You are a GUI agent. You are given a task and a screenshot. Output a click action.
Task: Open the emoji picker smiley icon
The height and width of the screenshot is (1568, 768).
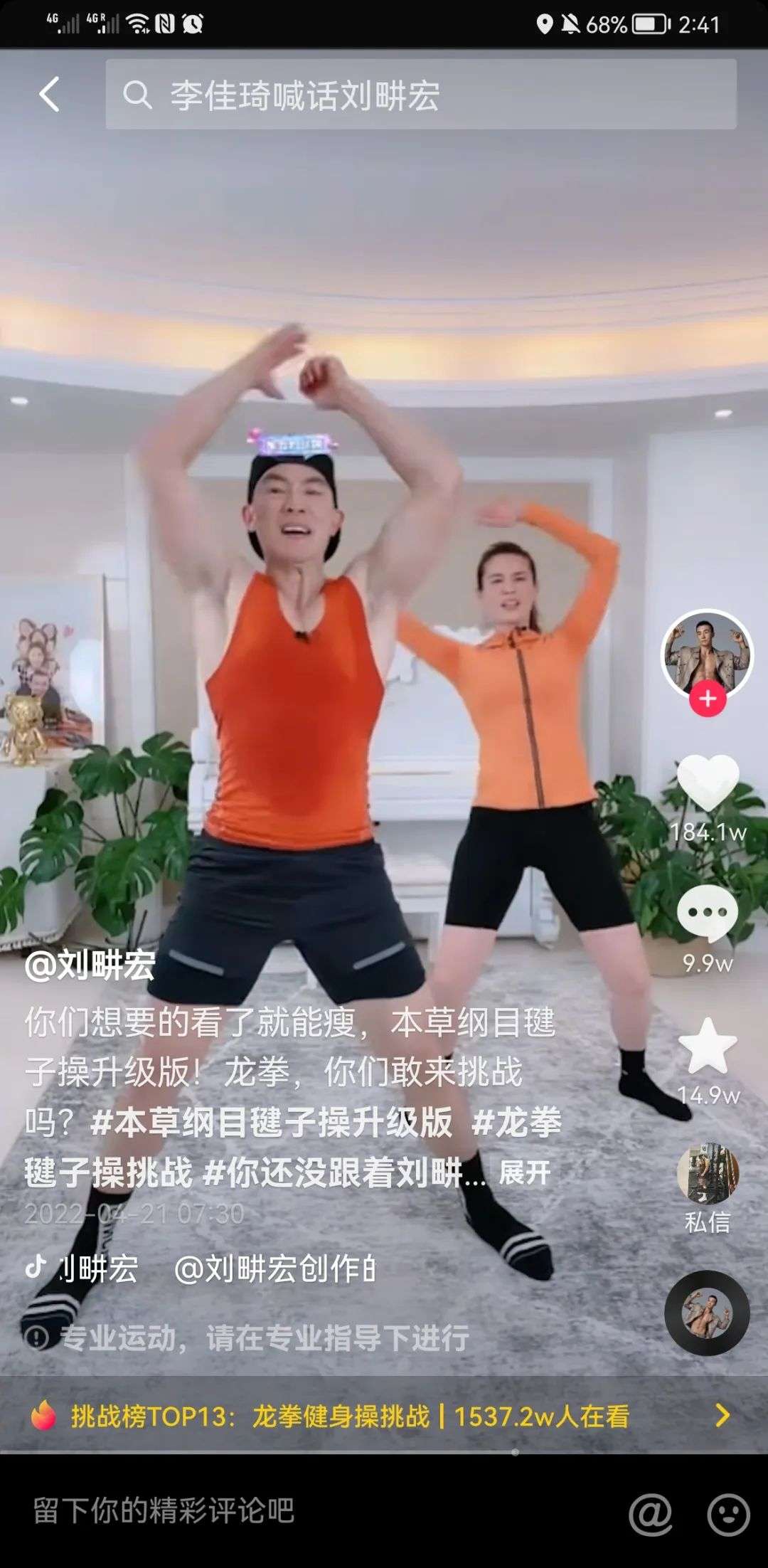(729, 1515)
